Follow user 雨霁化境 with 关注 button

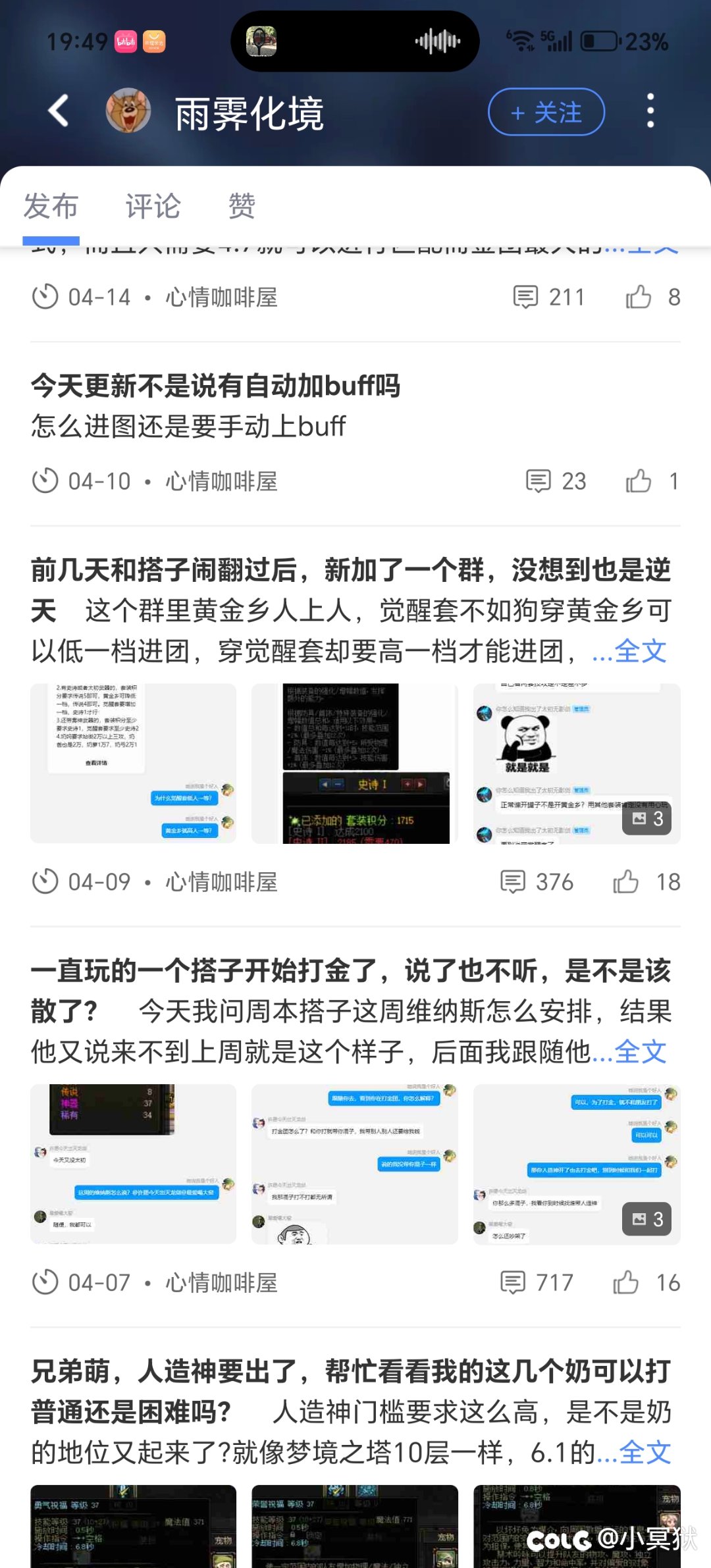(x=546, y=112)
